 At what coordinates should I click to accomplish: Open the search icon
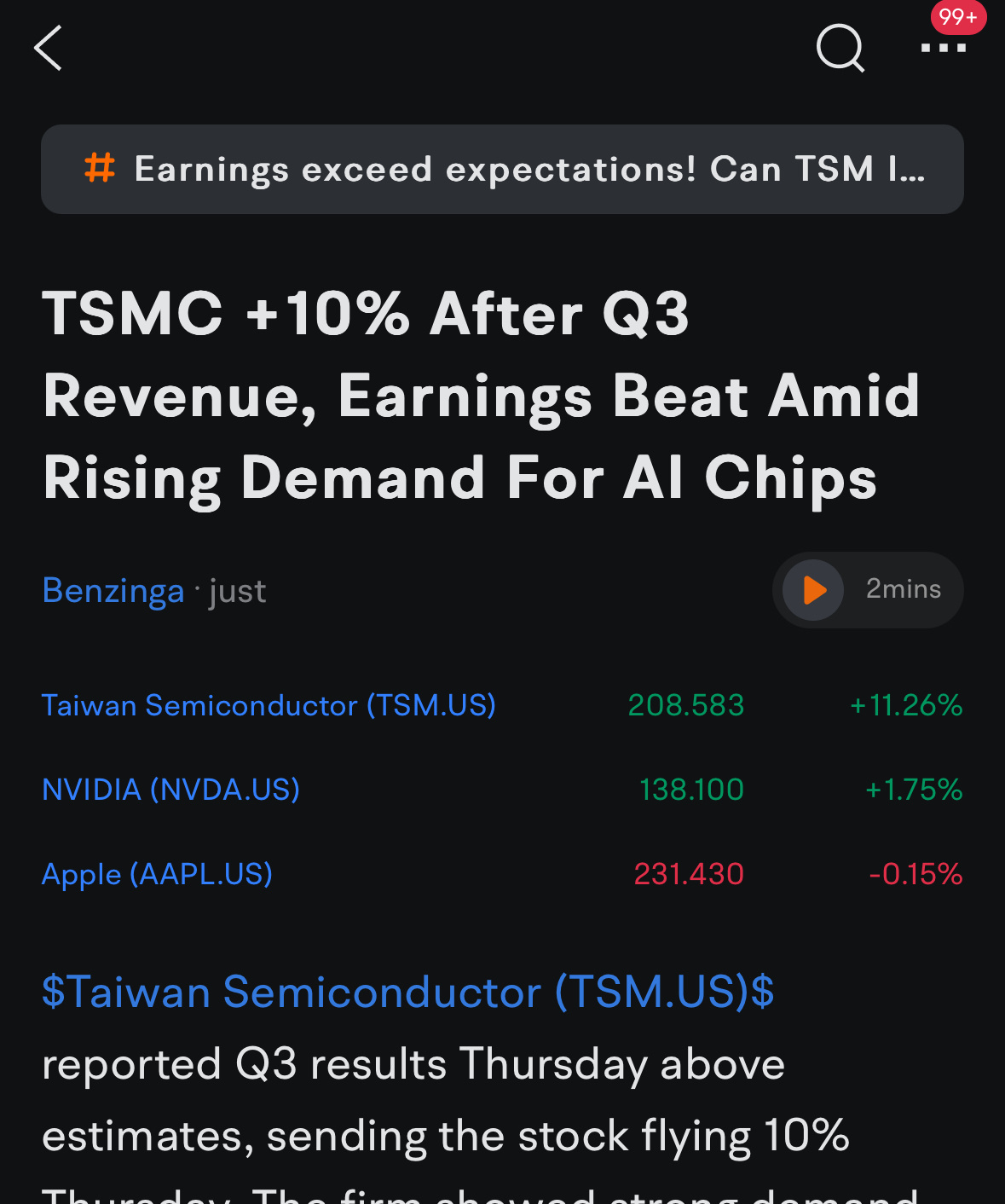tap(840, 48)
